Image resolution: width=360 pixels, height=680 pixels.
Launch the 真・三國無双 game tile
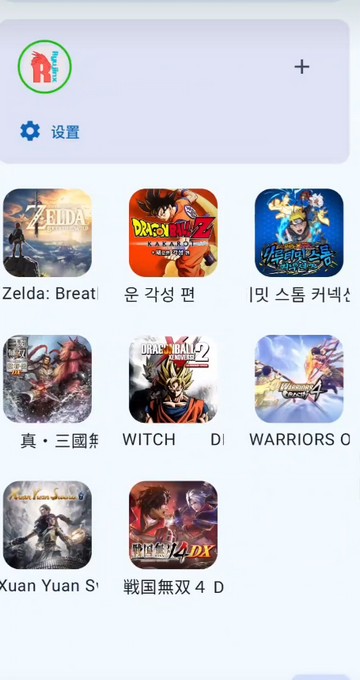(47, 379)
